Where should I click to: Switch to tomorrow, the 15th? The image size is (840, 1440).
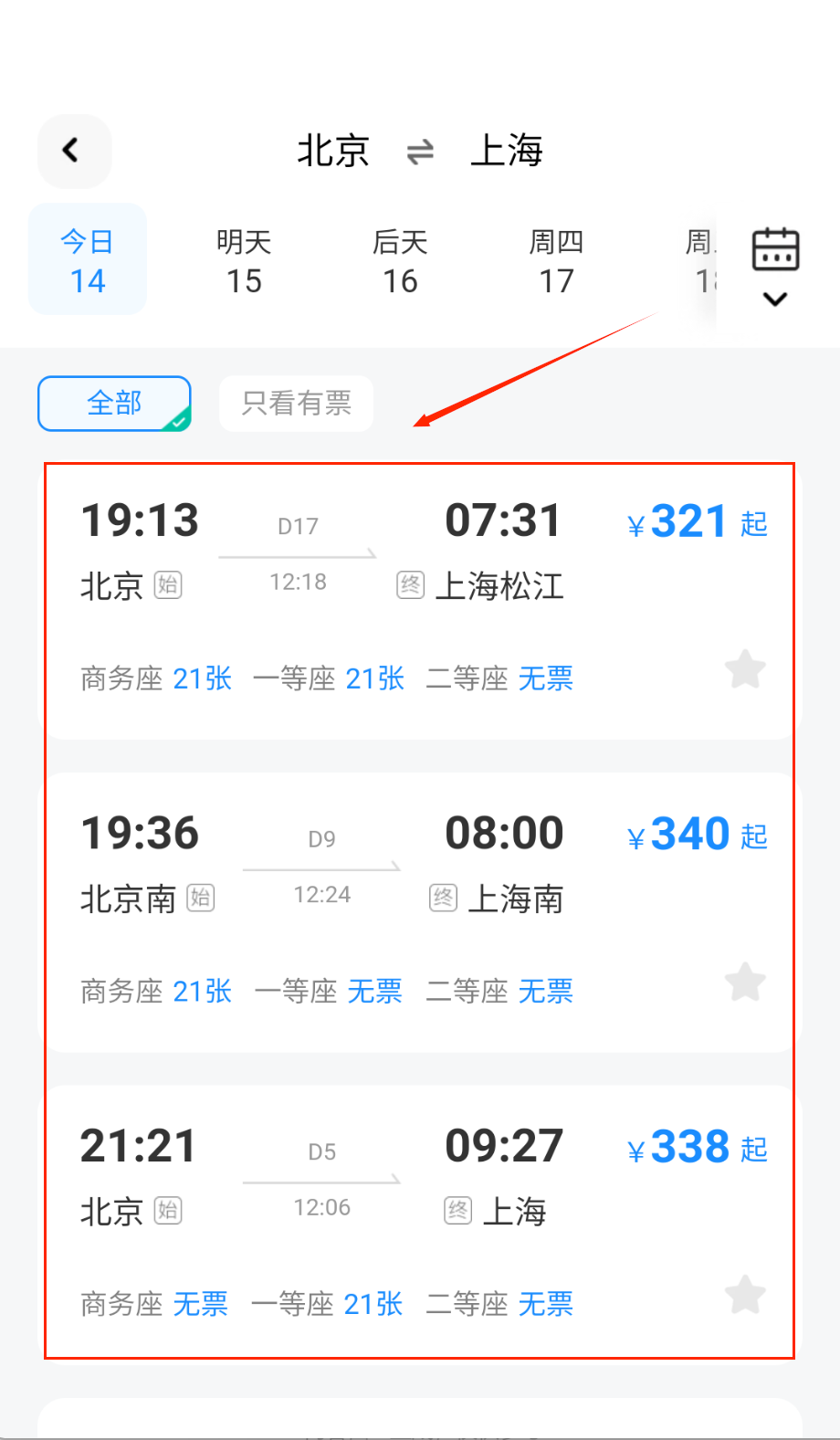coord(244,260)
